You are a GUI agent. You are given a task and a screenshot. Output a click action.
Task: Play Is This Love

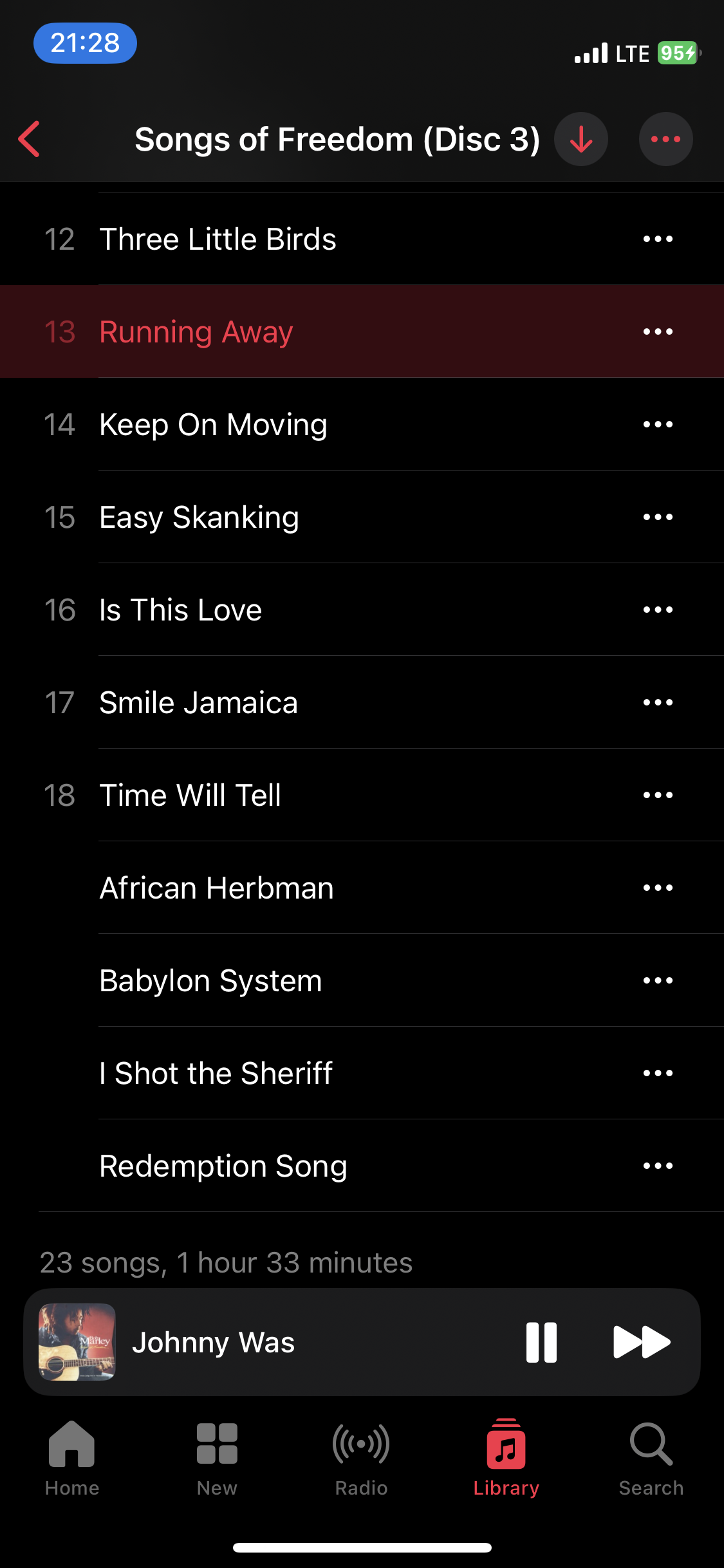[362, 610]
